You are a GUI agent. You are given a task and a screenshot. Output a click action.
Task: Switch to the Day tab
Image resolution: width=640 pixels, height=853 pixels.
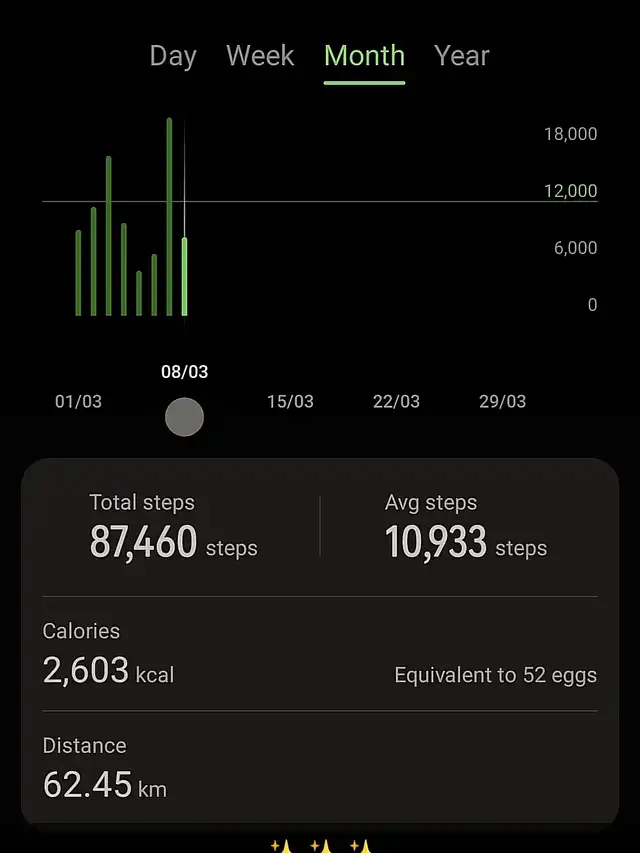click(173, 56)
